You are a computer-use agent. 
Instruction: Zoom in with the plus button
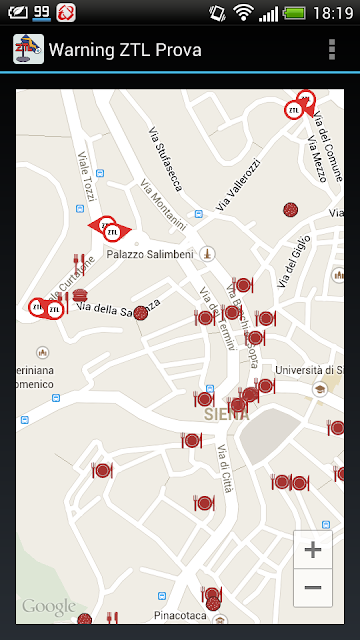(313, 550)
